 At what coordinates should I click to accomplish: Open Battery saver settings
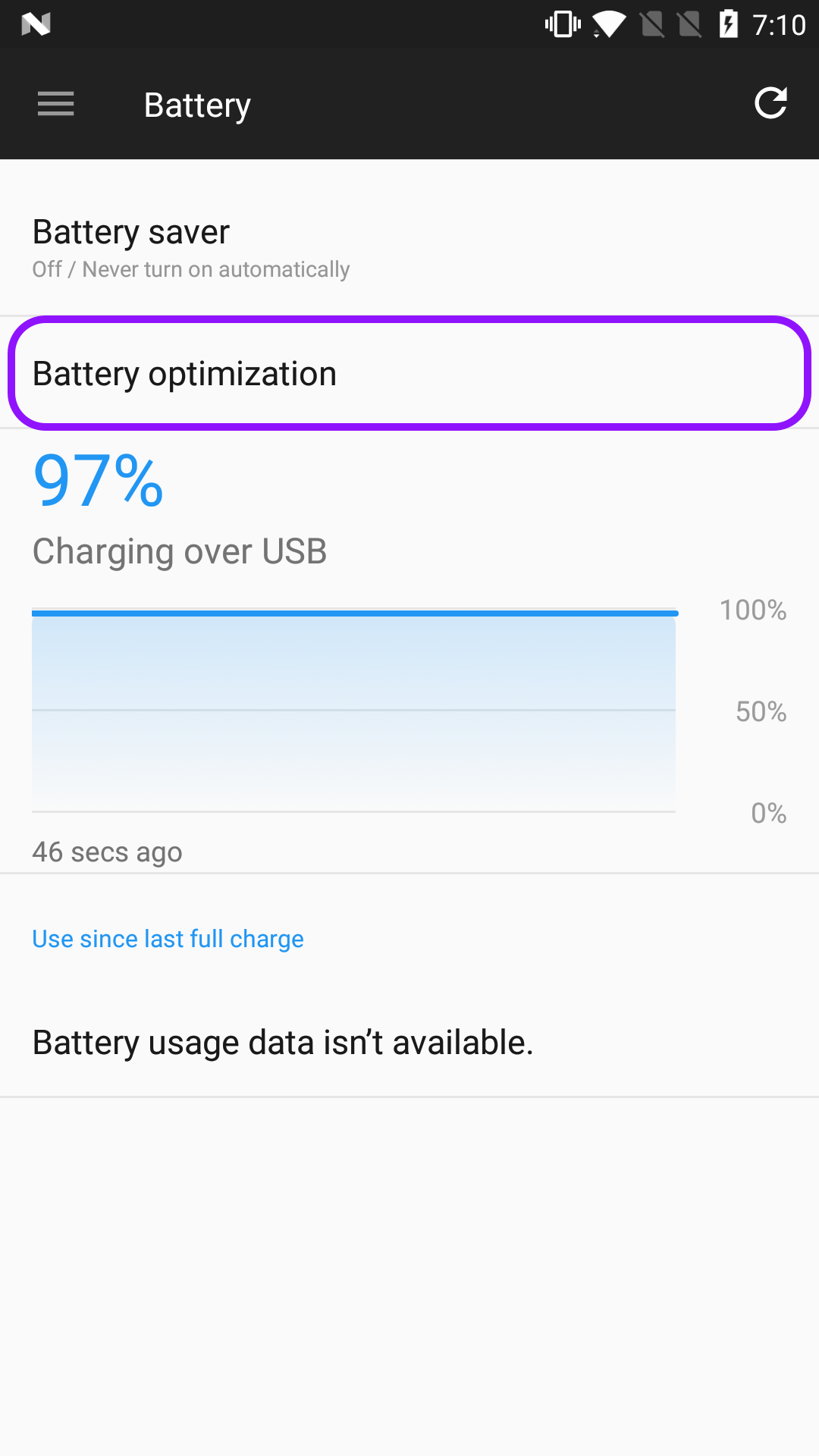click(409, 247)
